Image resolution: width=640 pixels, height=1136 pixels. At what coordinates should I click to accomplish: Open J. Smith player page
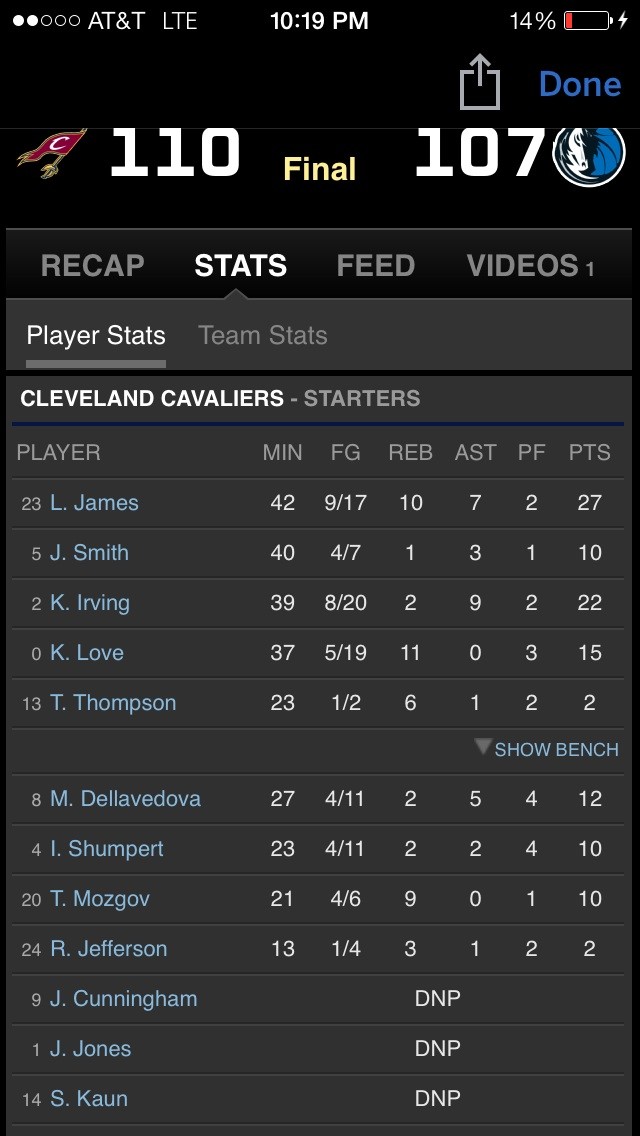click(89, 553)
